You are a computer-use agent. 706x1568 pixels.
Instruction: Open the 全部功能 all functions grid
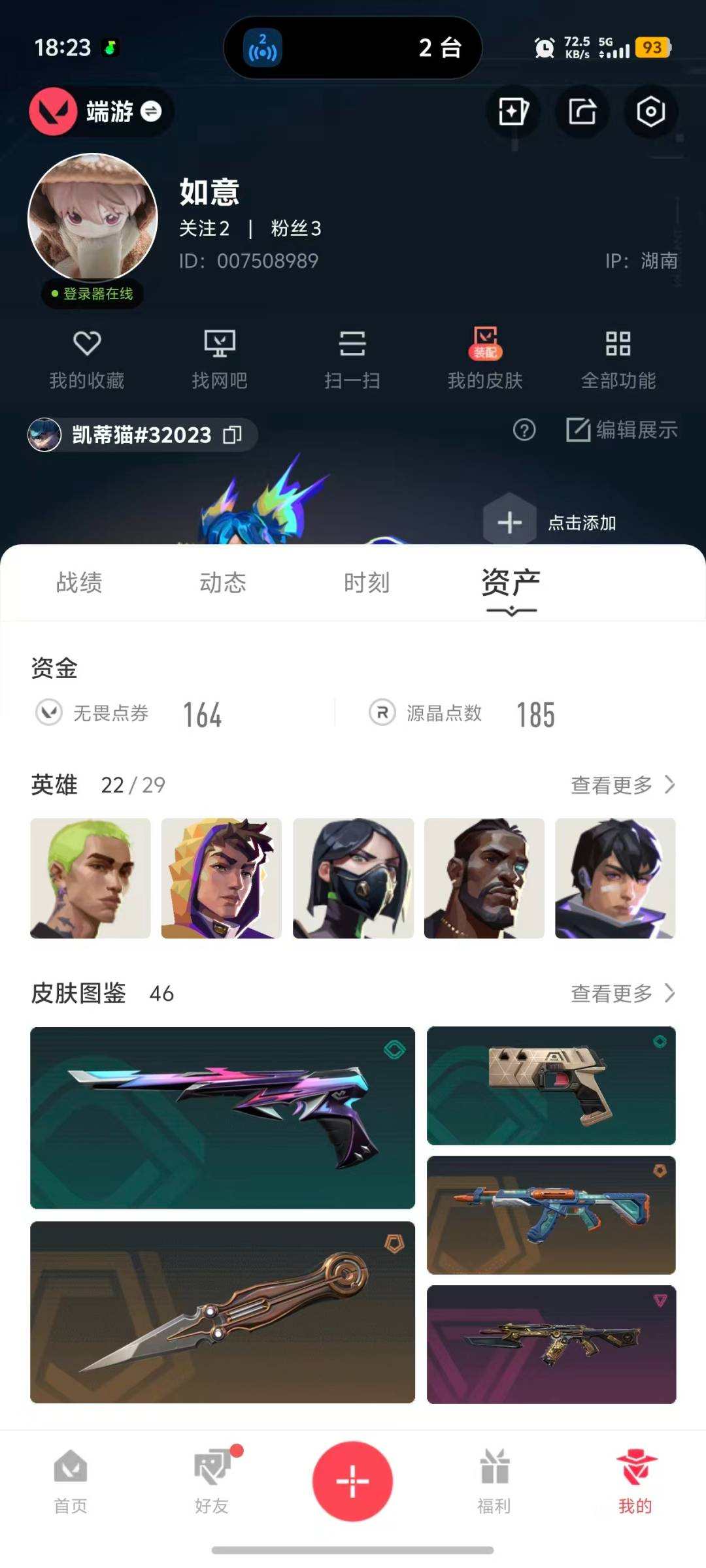618,359
